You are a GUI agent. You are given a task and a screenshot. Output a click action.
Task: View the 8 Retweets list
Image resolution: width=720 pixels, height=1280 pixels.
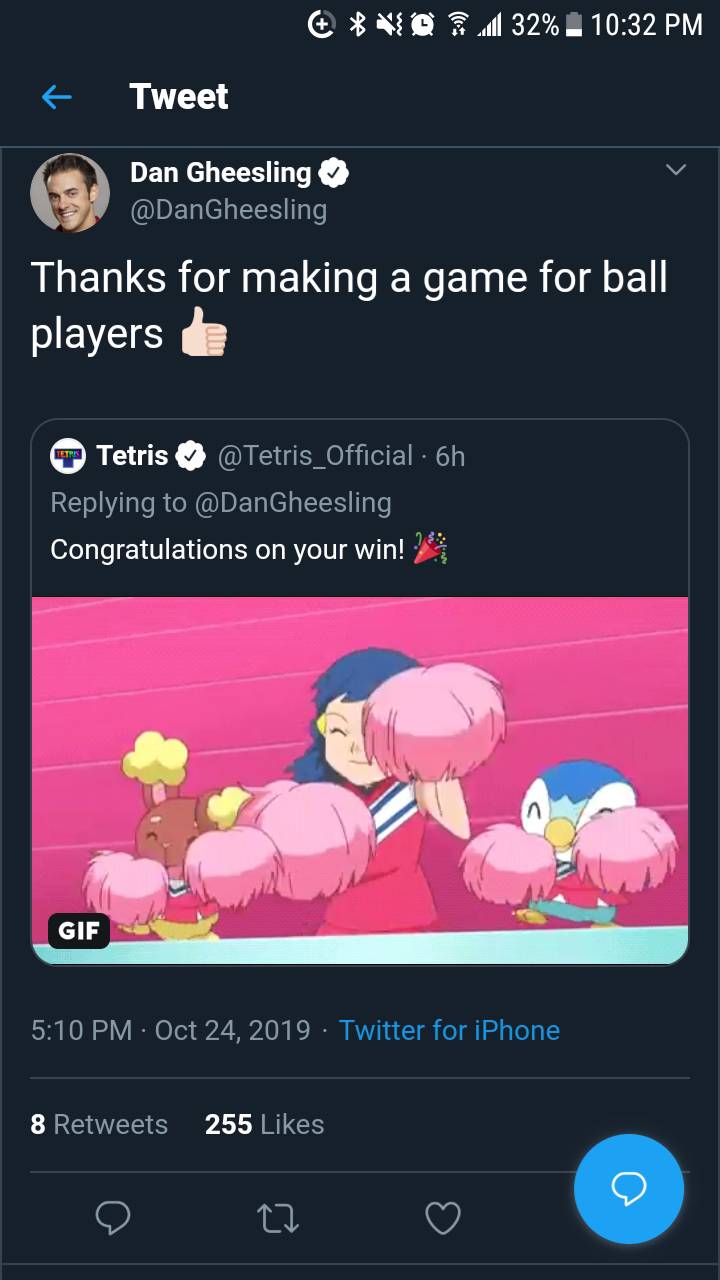coord(99,1124)
